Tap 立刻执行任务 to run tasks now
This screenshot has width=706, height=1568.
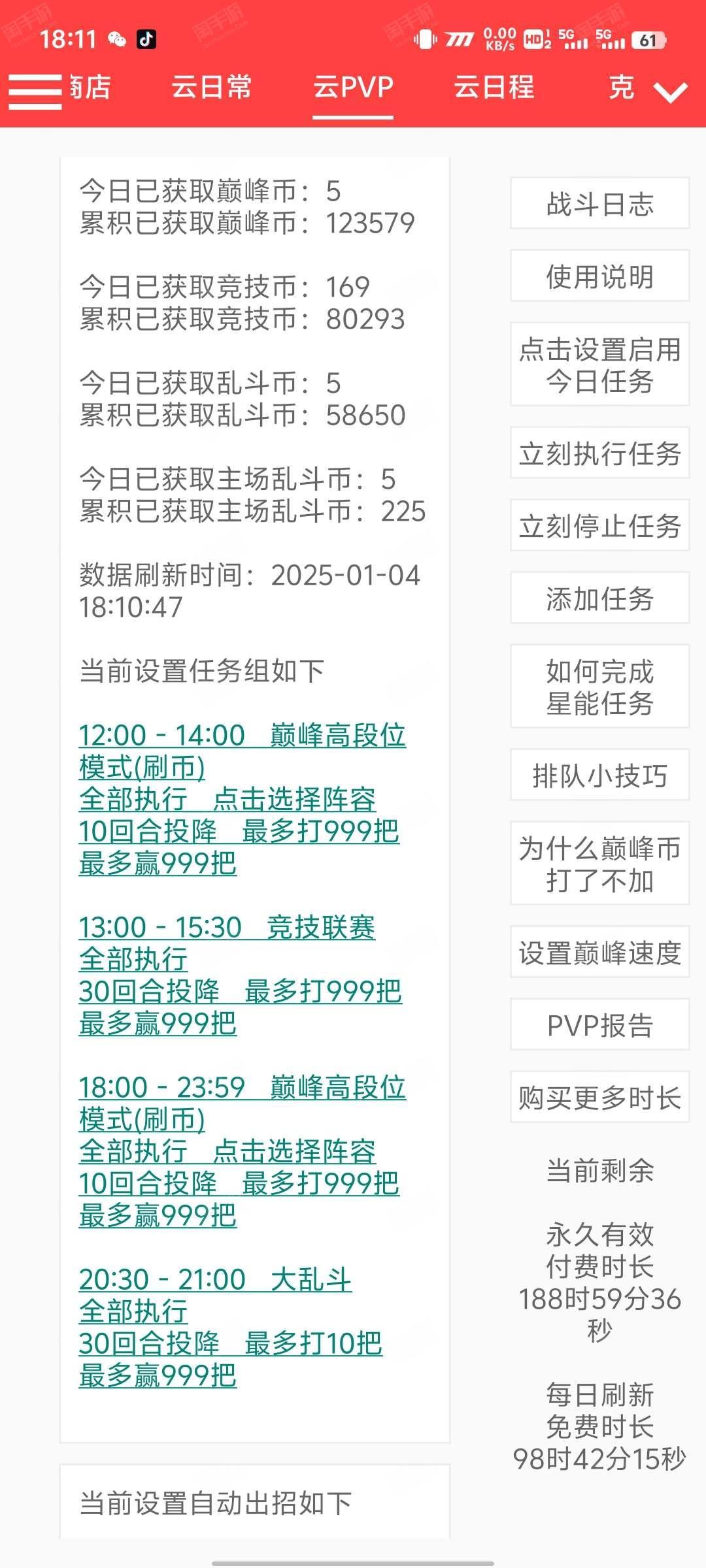click(x=599, y=453)
